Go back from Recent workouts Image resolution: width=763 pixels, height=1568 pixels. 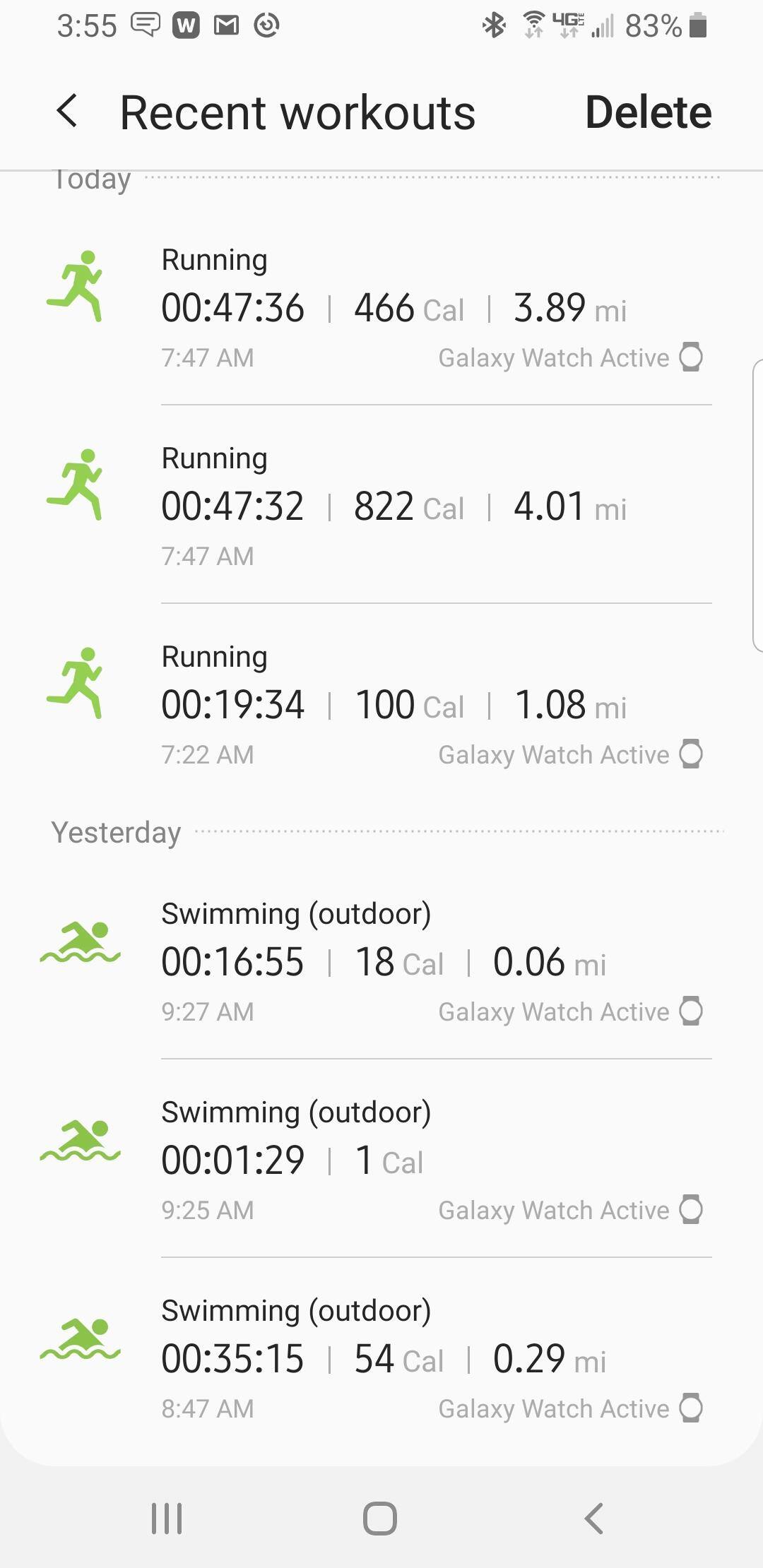(x=67, y=112)
